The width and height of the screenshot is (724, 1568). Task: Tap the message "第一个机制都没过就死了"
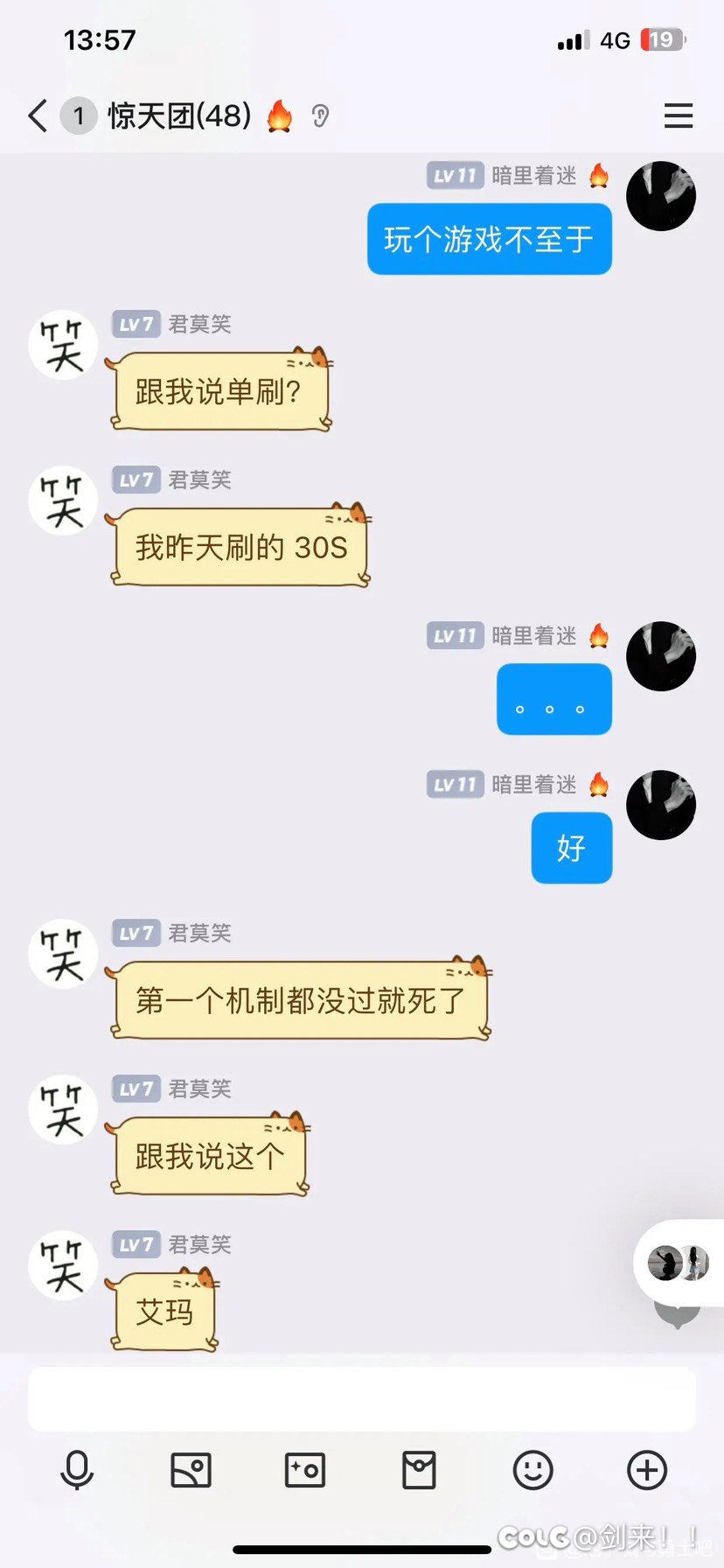pyautogui.click(x=300, y=1000)
